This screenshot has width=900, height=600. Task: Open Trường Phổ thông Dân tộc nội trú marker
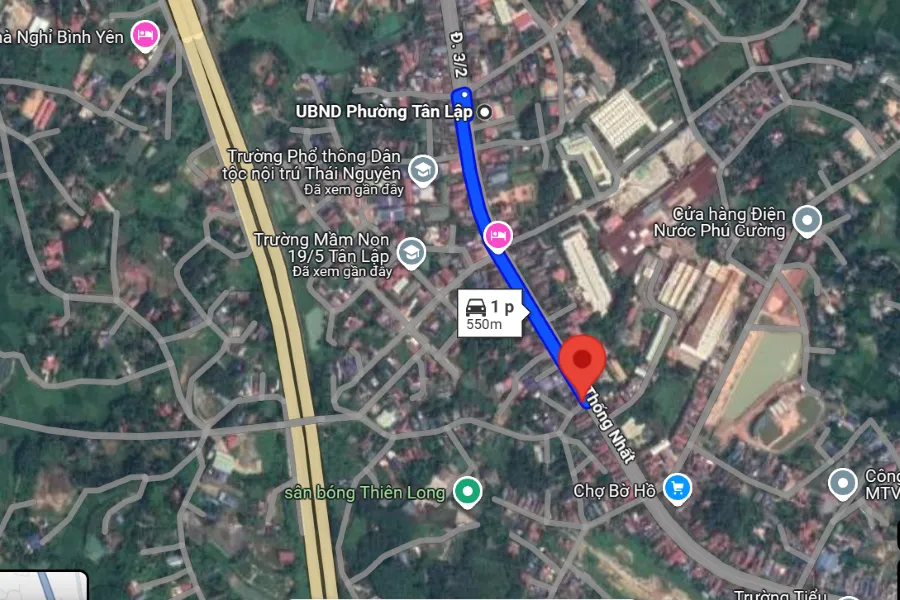[x=422, y=170]
